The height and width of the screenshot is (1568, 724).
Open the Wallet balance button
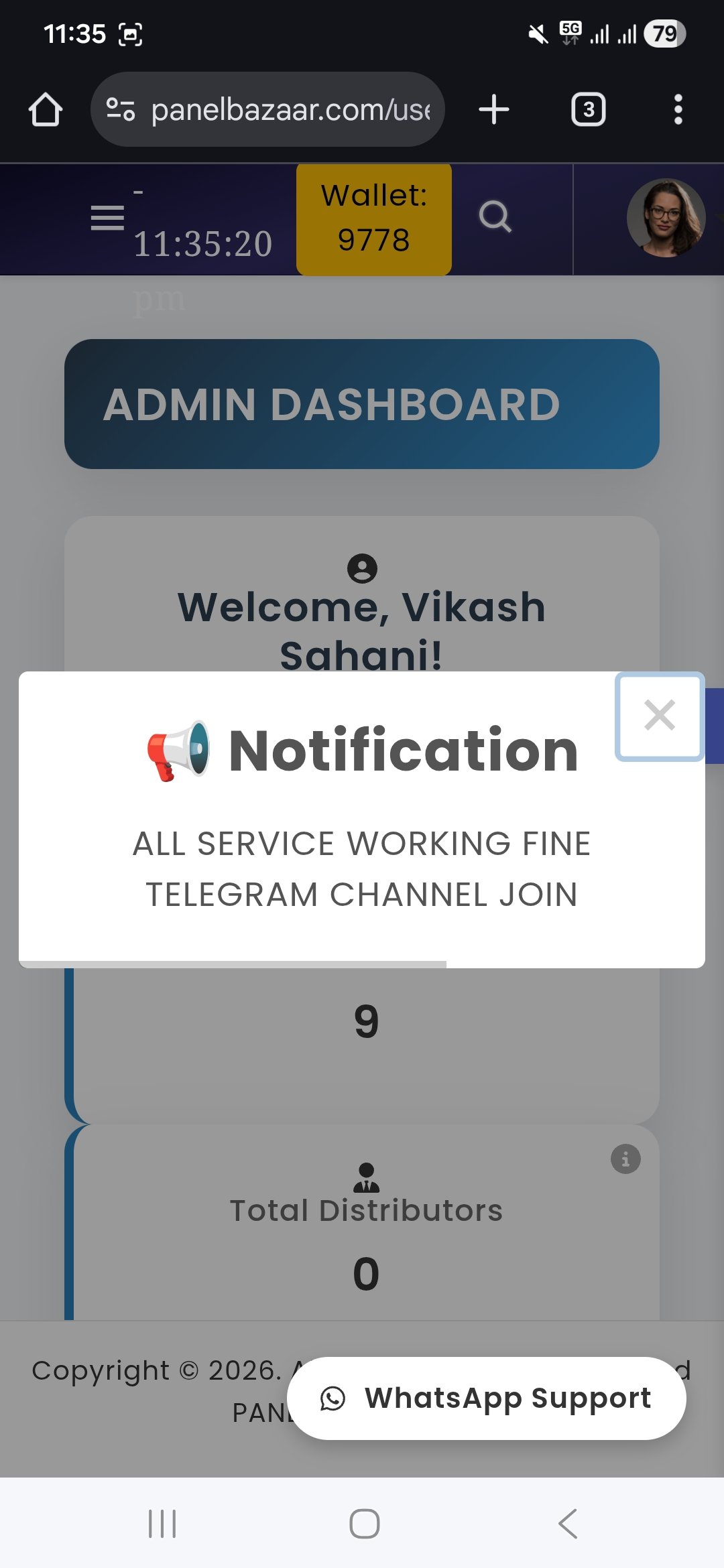374,219
